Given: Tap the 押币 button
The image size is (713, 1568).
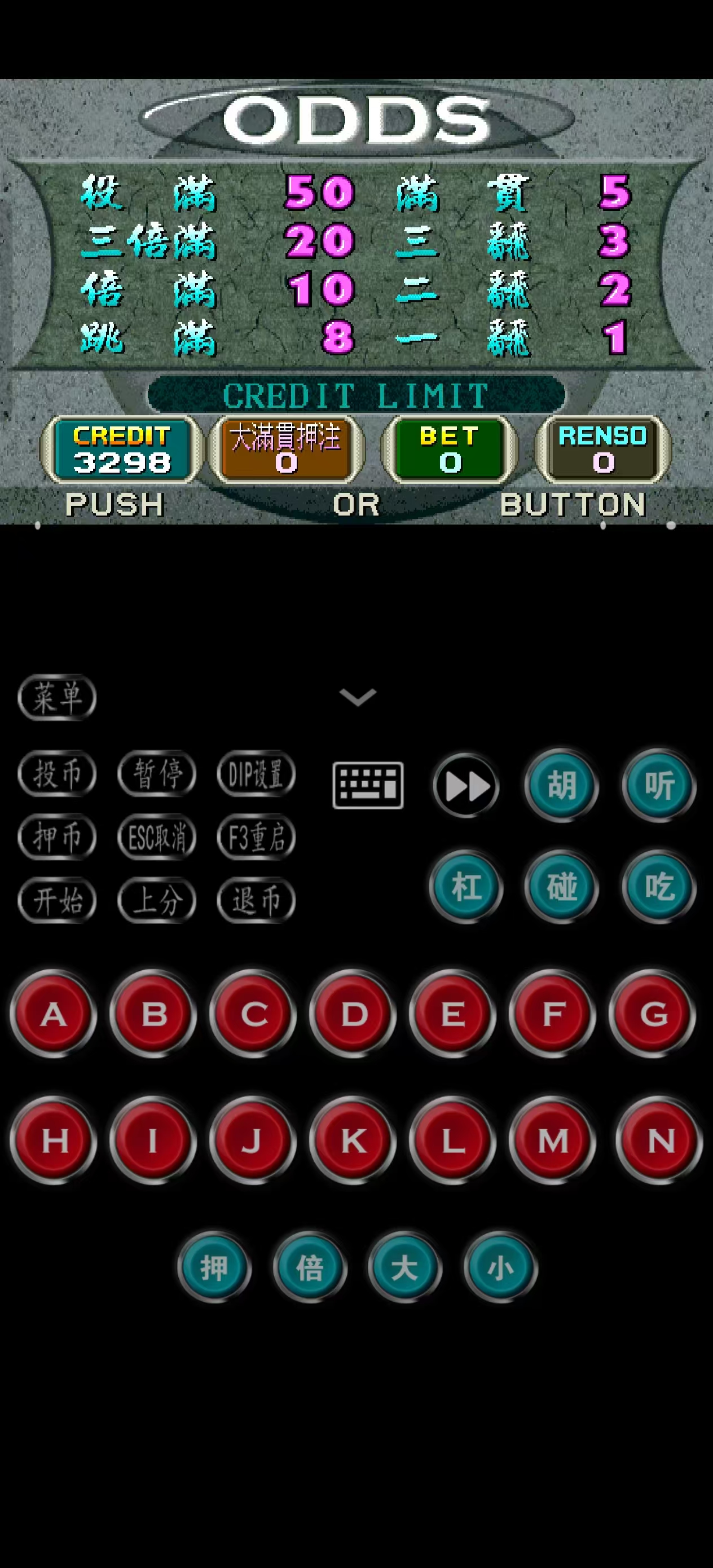Looking at the screenshot, I should click(56, 837).
